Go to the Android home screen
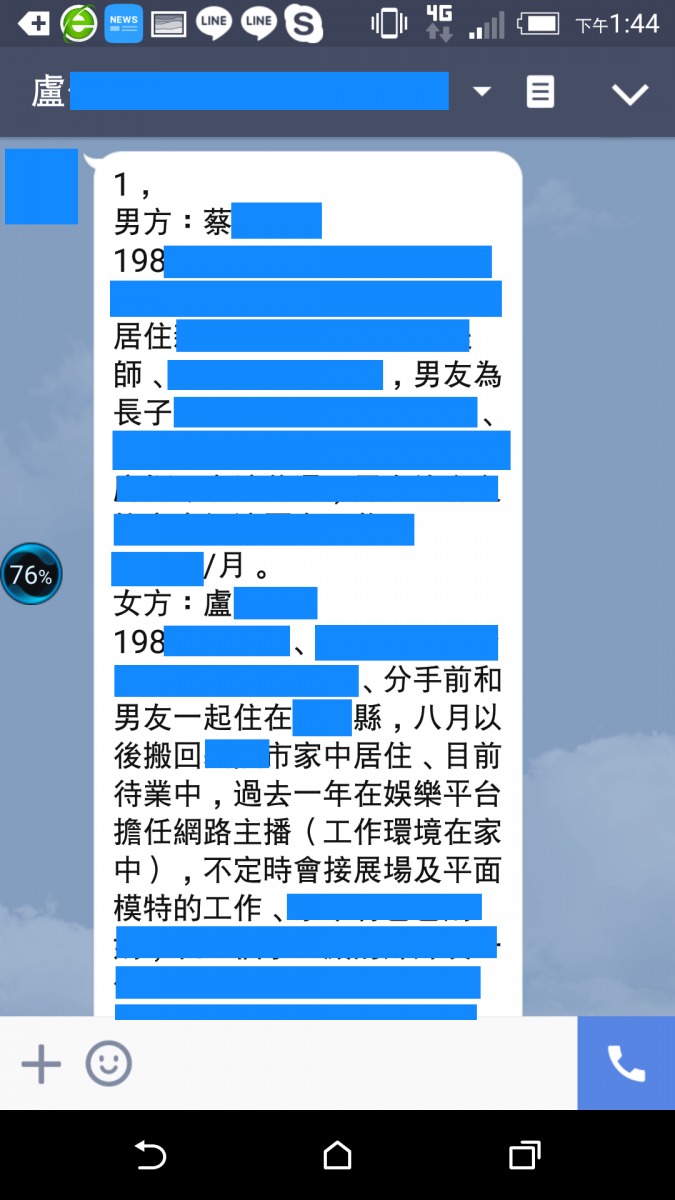 (337, 1156)
